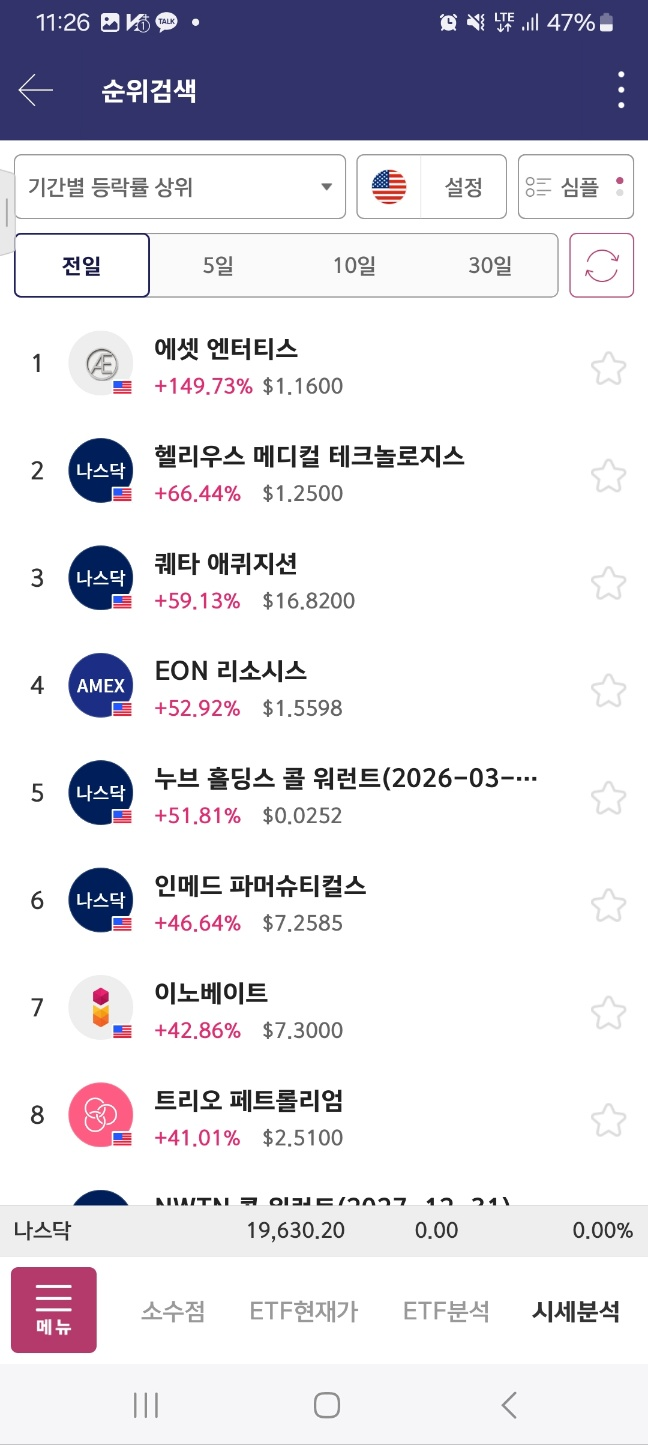Open the 퀘타 애퀴지션 stock row

[x=300, y=580]
